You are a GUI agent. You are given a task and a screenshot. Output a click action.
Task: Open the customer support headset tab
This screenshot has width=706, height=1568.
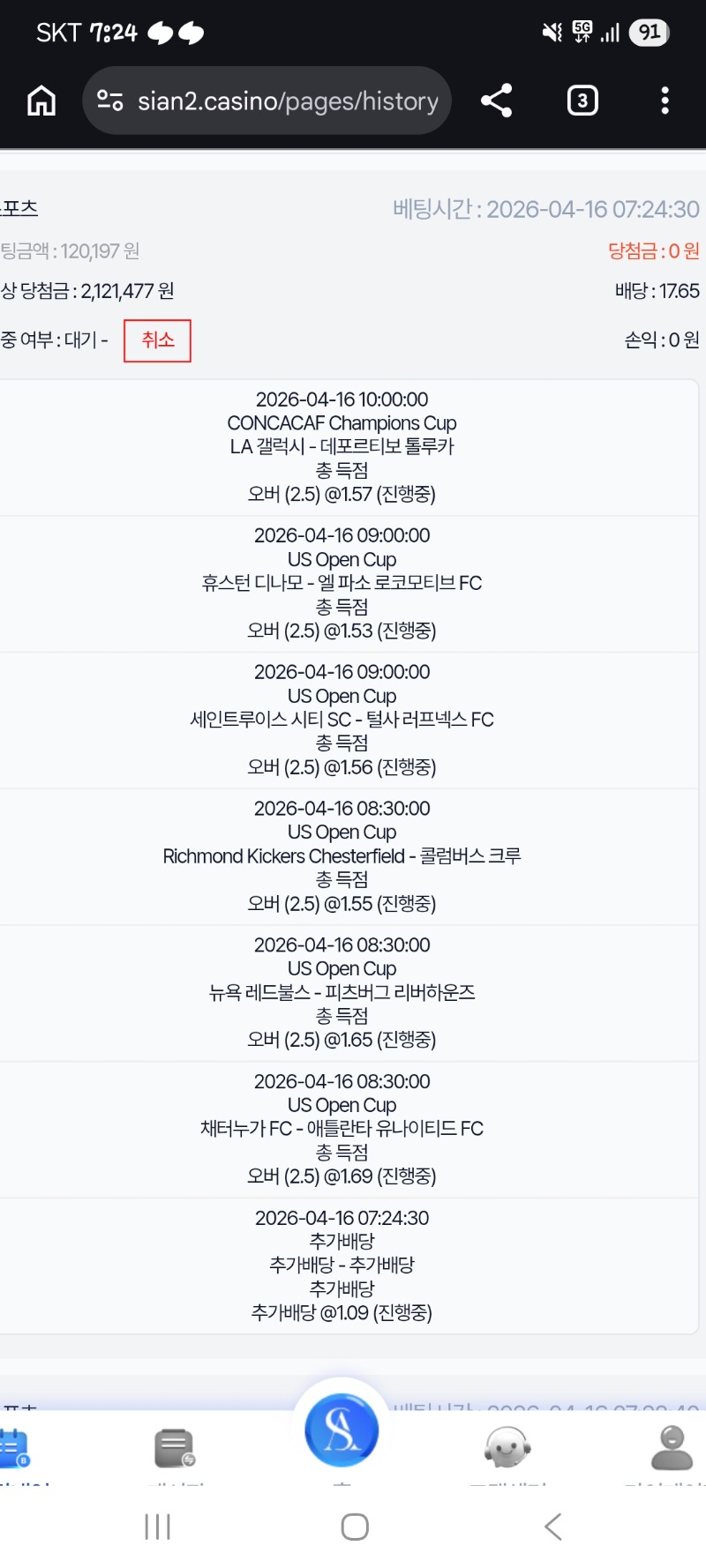(x=507, y=1448)
